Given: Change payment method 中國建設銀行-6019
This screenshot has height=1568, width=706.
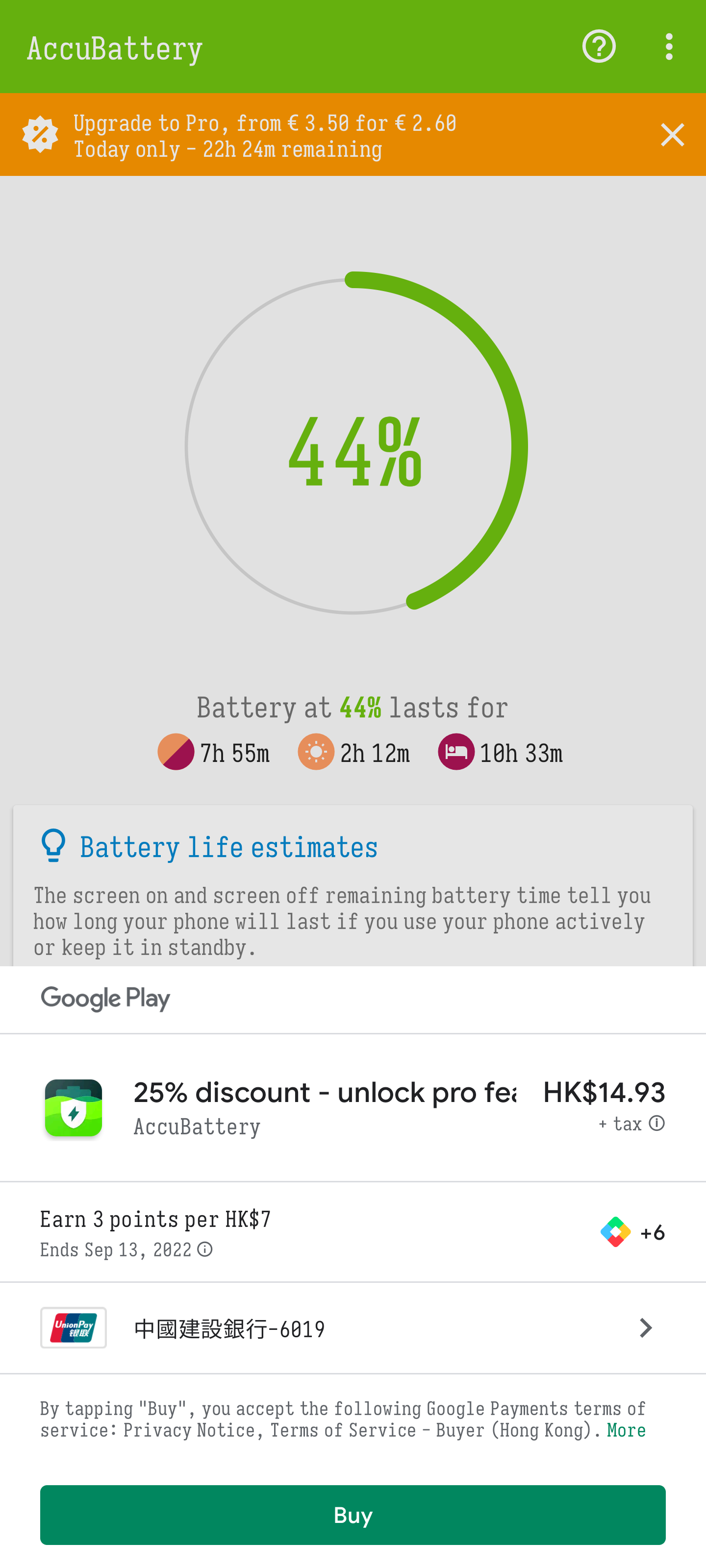Looking at the screenshot, I should (x=353, y=1327).
